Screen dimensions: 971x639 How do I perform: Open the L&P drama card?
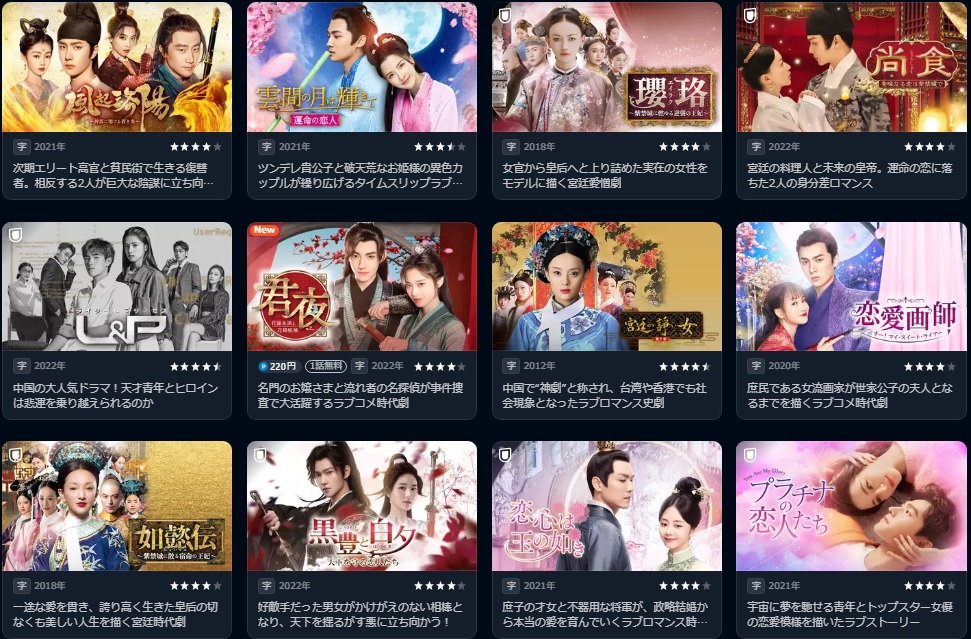tap(117, 286)
